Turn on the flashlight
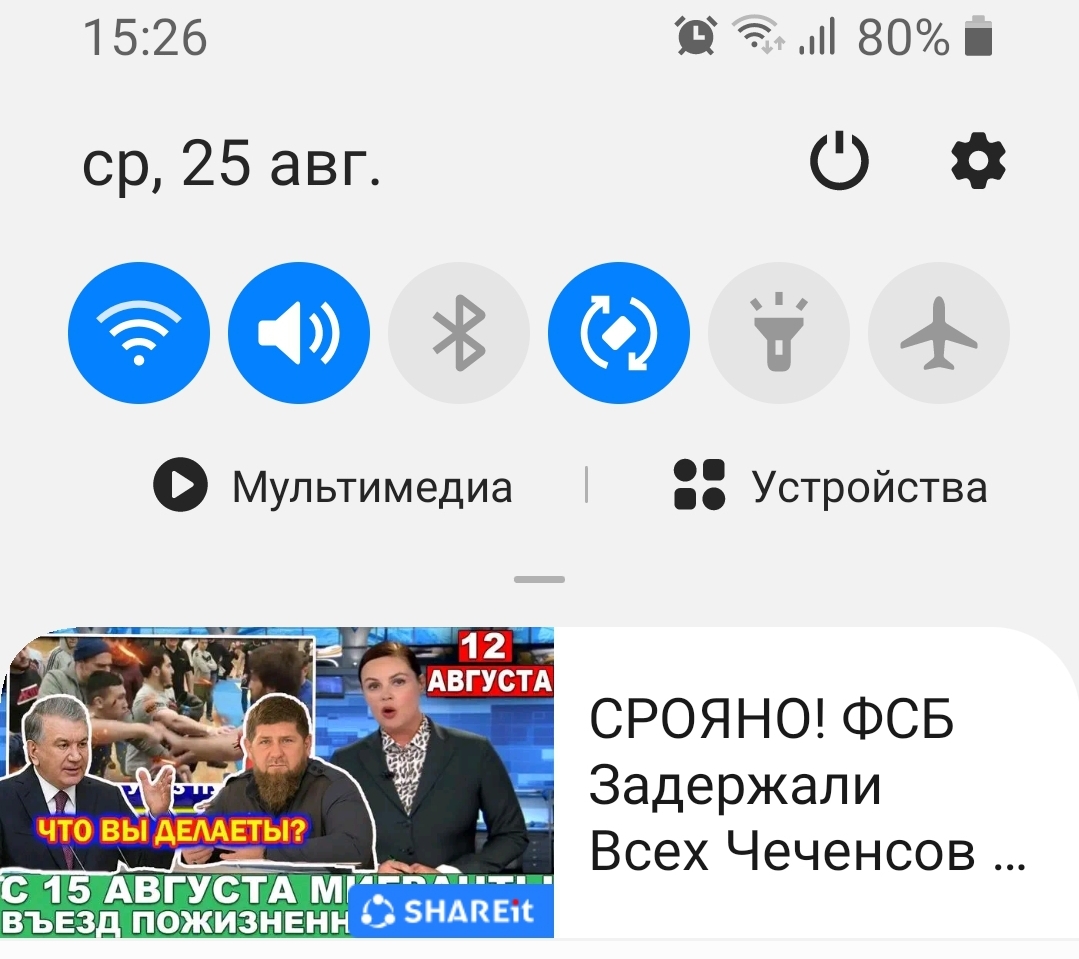Image resolution: width=1079 pixels, height=959 pixels. [x=779, y=333]
